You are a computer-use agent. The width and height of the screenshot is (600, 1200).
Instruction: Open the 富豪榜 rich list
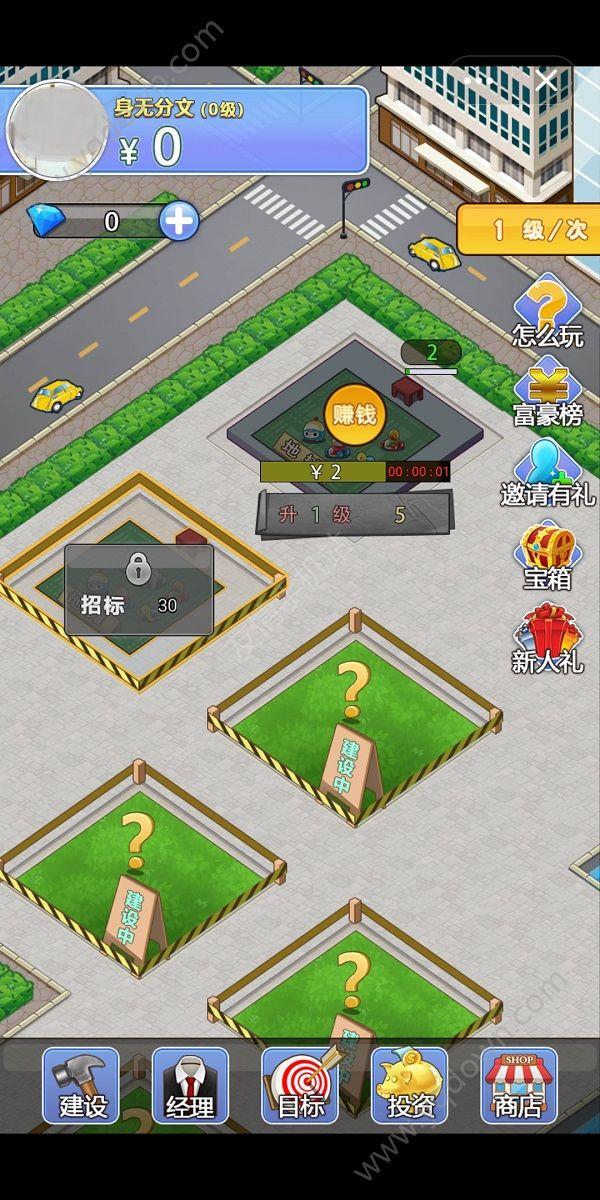(547, 396)
